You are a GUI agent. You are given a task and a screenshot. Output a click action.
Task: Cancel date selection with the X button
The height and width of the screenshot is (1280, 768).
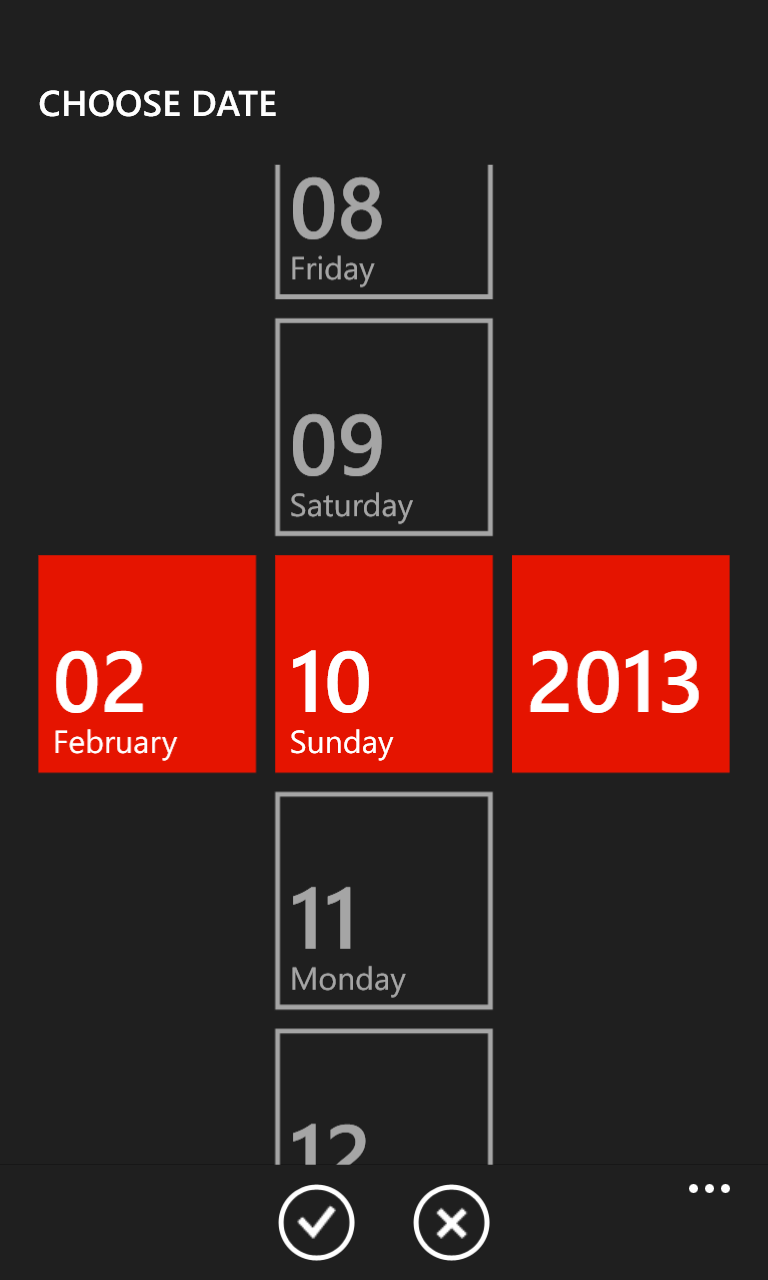point(451,1222)
